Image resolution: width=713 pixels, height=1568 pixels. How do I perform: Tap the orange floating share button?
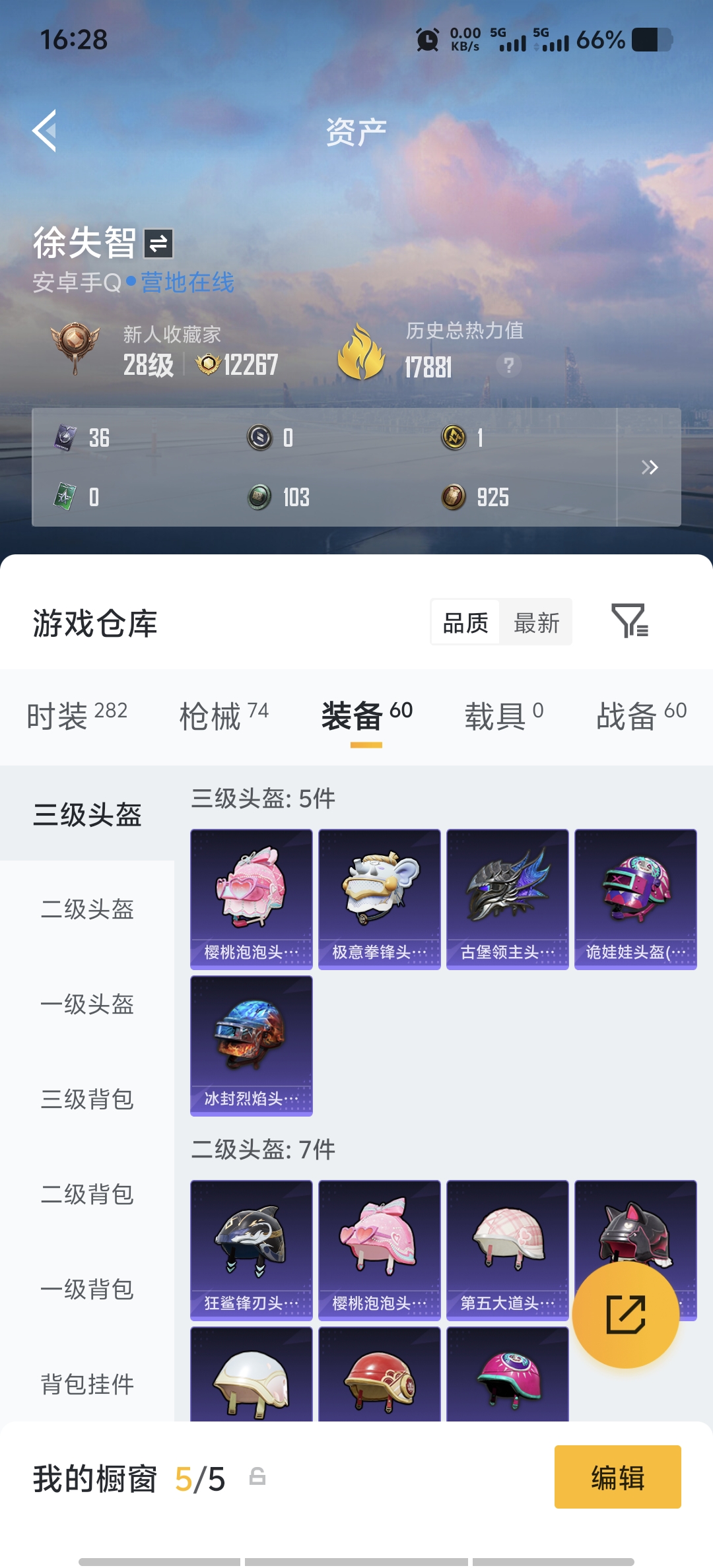(625, 1315)
